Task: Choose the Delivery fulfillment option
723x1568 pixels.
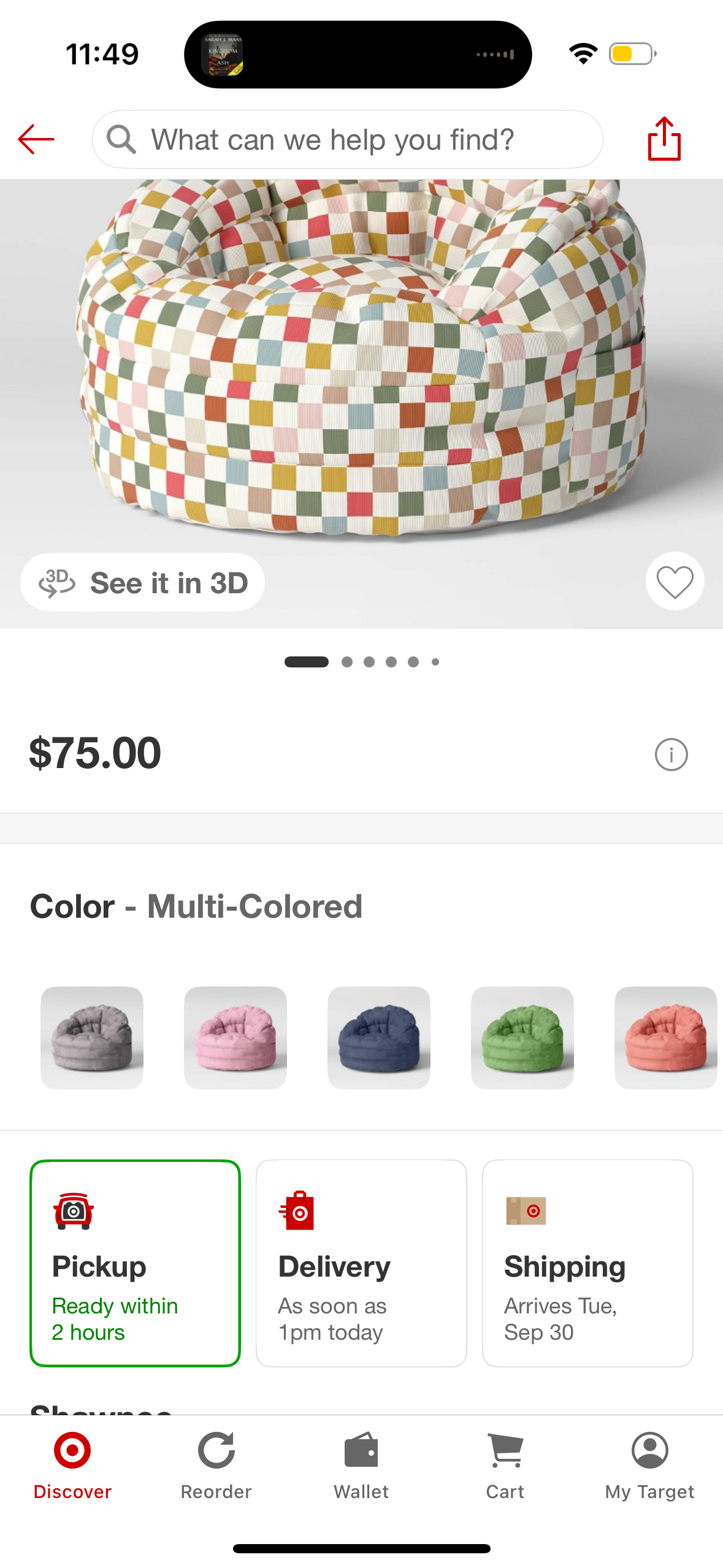Action: point(361,1262)
